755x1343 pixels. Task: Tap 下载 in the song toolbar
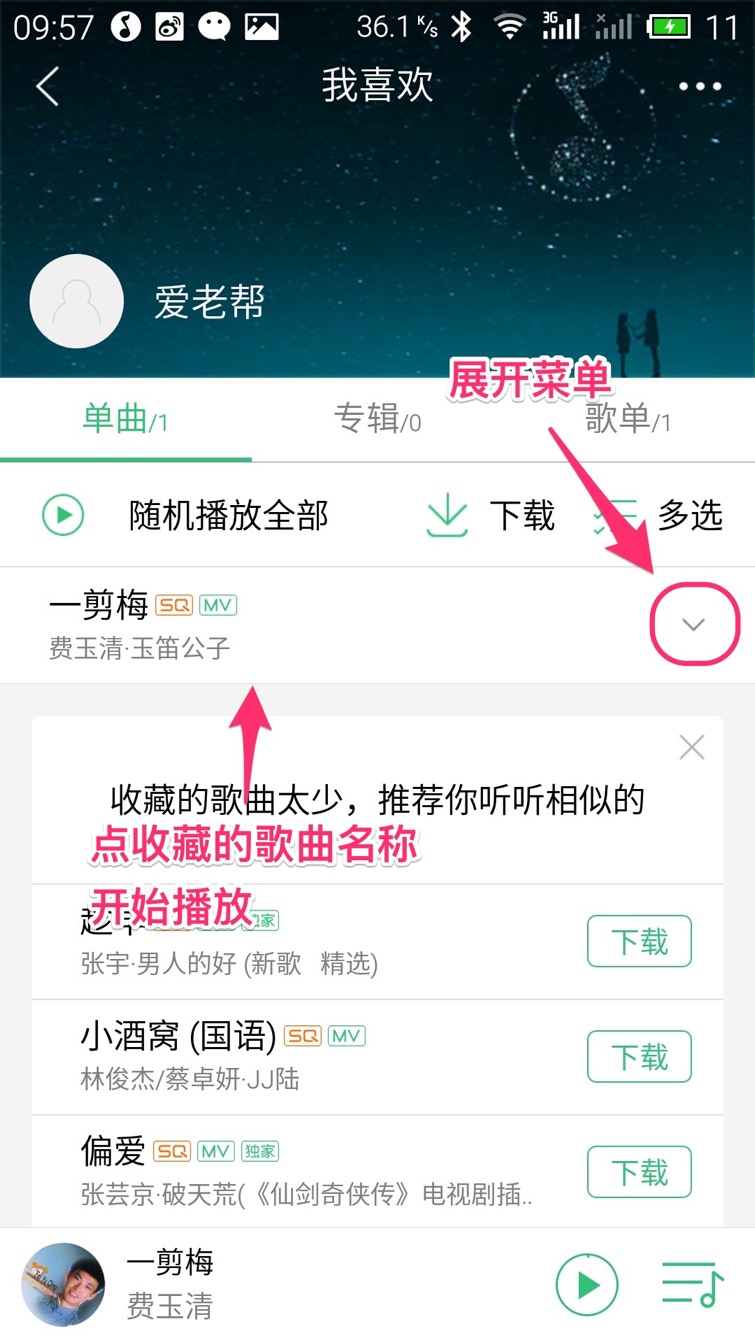(x=490, y=516)
